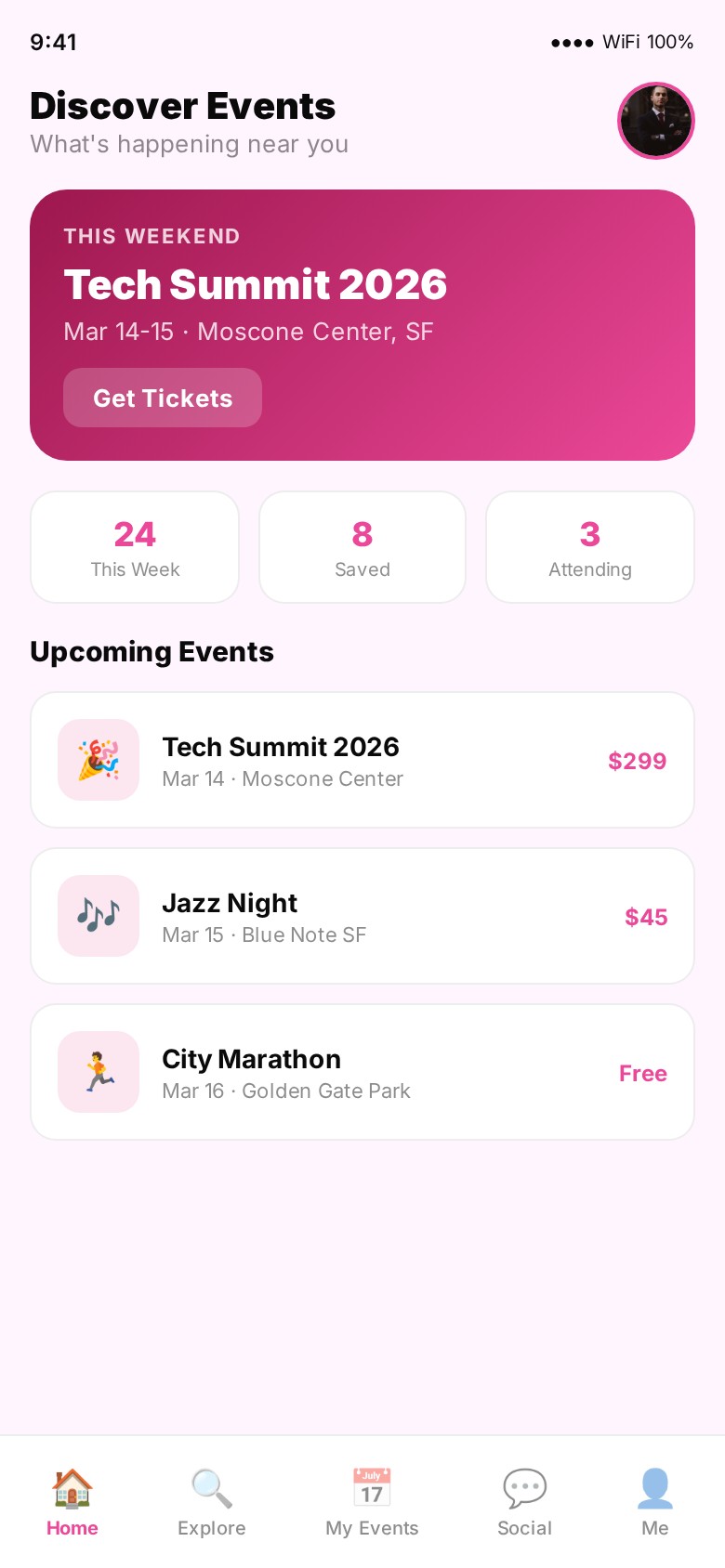The height and width of the screenshot is (1568, 725).
Task: Open the 8 Saved events card
Action: [362, 547]
